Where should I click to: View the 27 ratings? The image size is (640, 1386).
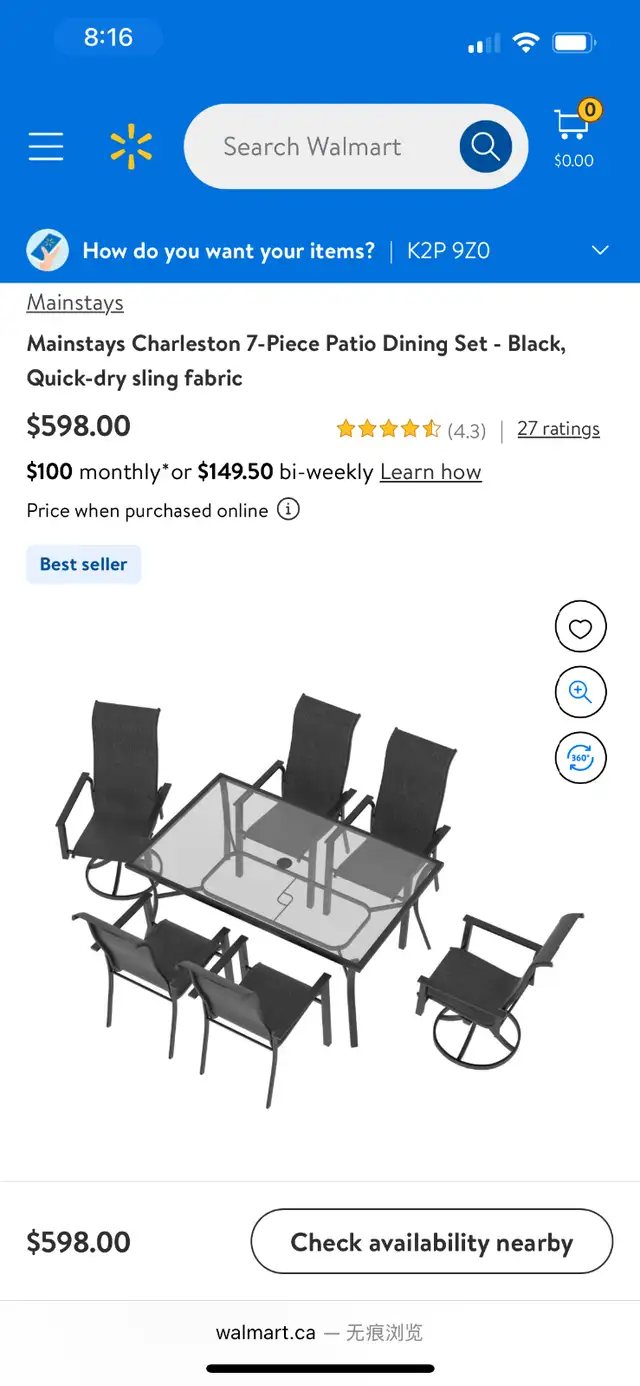point(558,429)
